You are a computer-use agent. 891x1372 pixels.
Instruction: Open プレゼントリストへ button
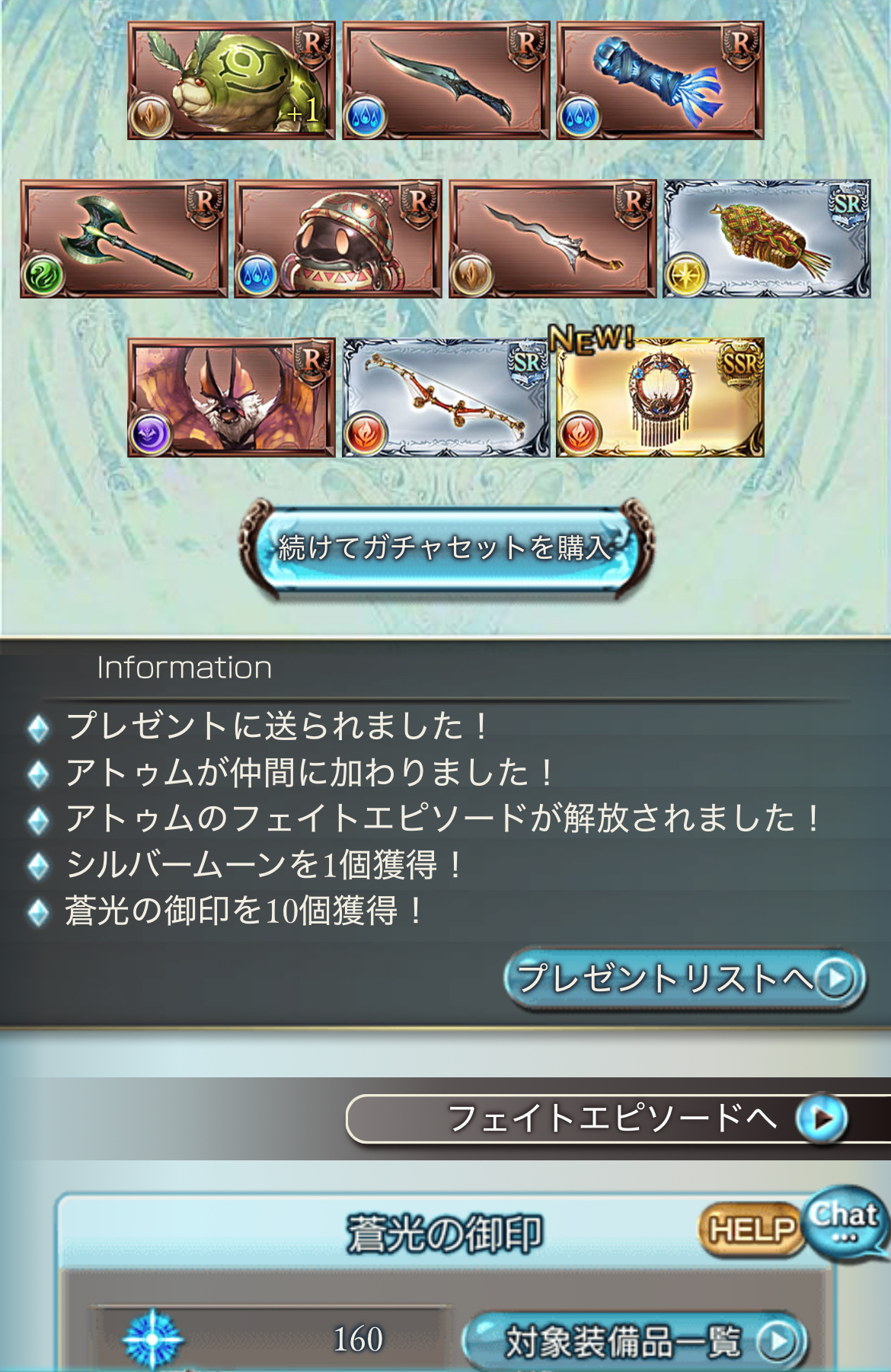(684, 978)
